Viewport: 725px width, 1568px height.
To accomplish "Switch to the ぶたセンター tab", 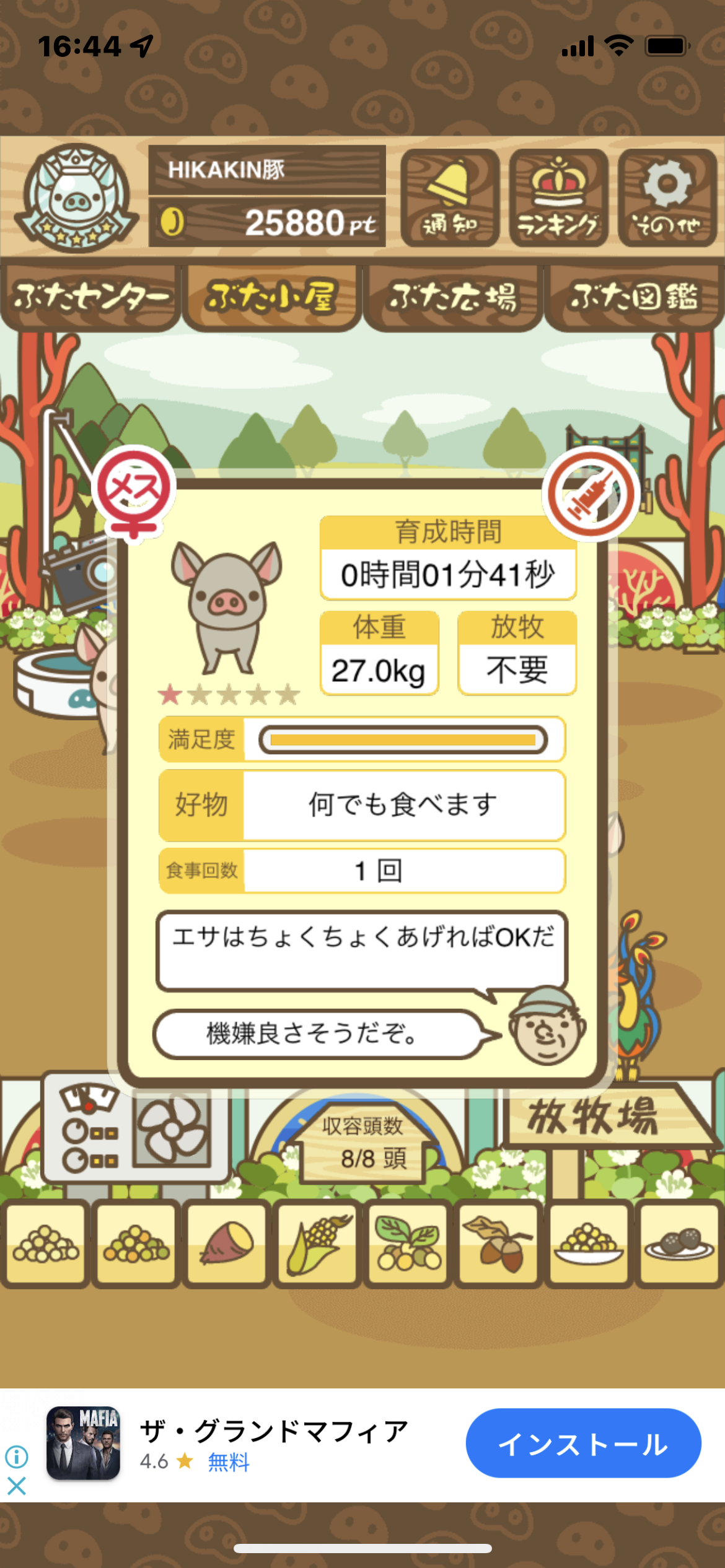I will pos(90,297).
